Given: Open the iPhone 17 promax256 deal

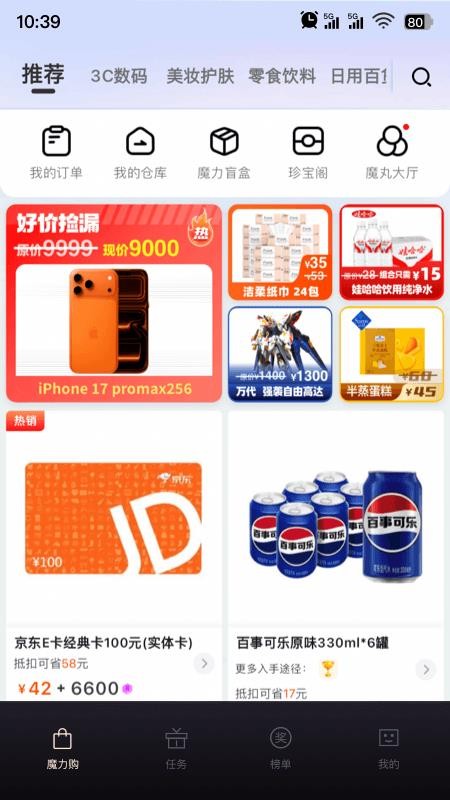Looking at the screenshot, I should coord(114,303).
